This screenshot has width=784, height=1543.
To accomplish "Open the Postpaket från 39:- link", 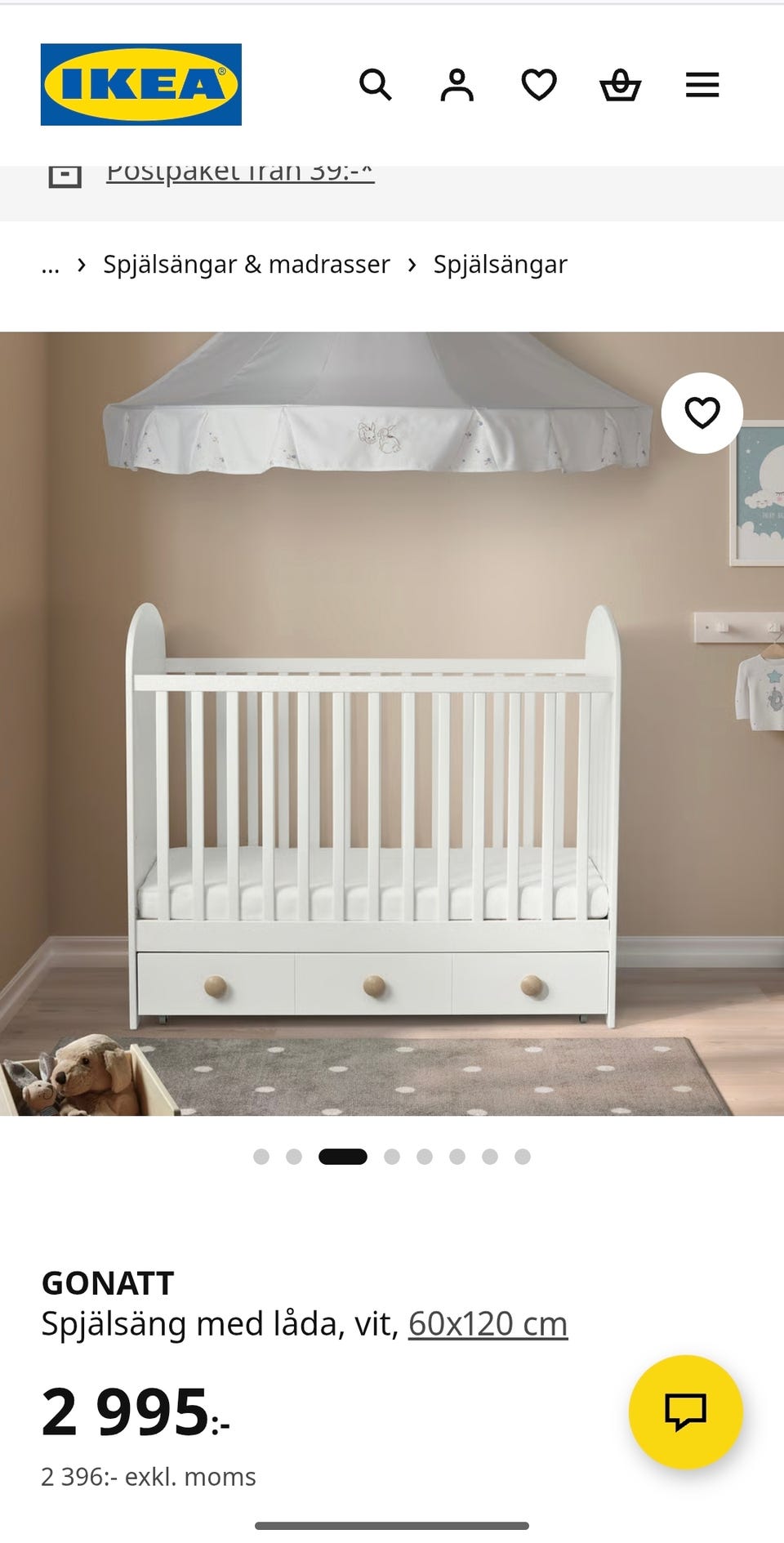I will click(240, 173).
